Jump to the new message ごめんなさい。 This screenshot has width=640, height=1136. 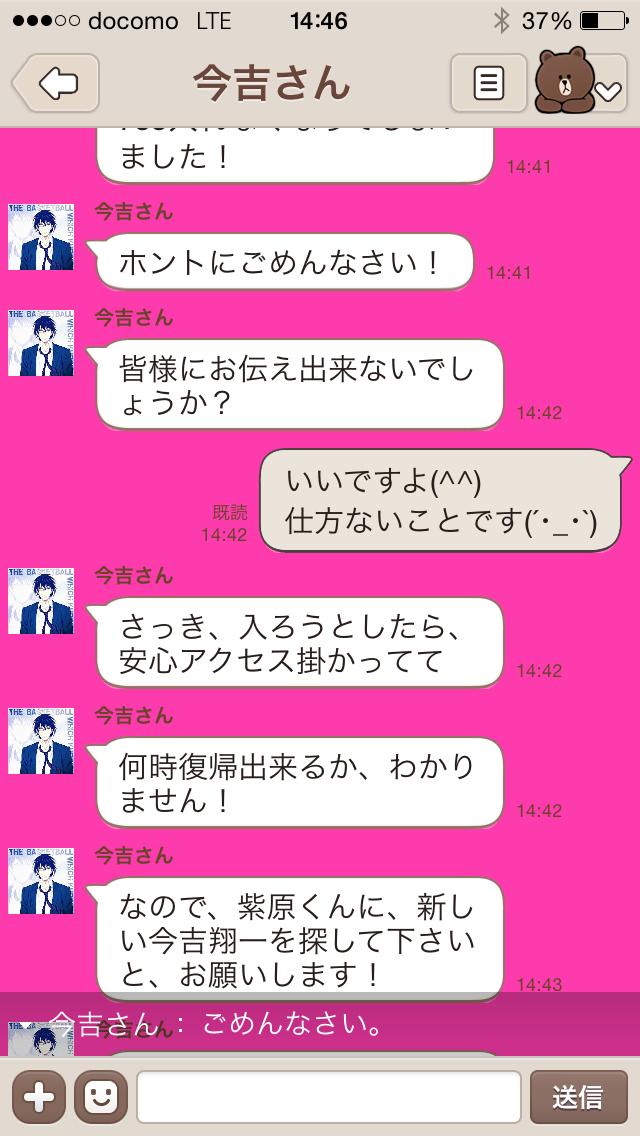click(x=320, y=1024)
